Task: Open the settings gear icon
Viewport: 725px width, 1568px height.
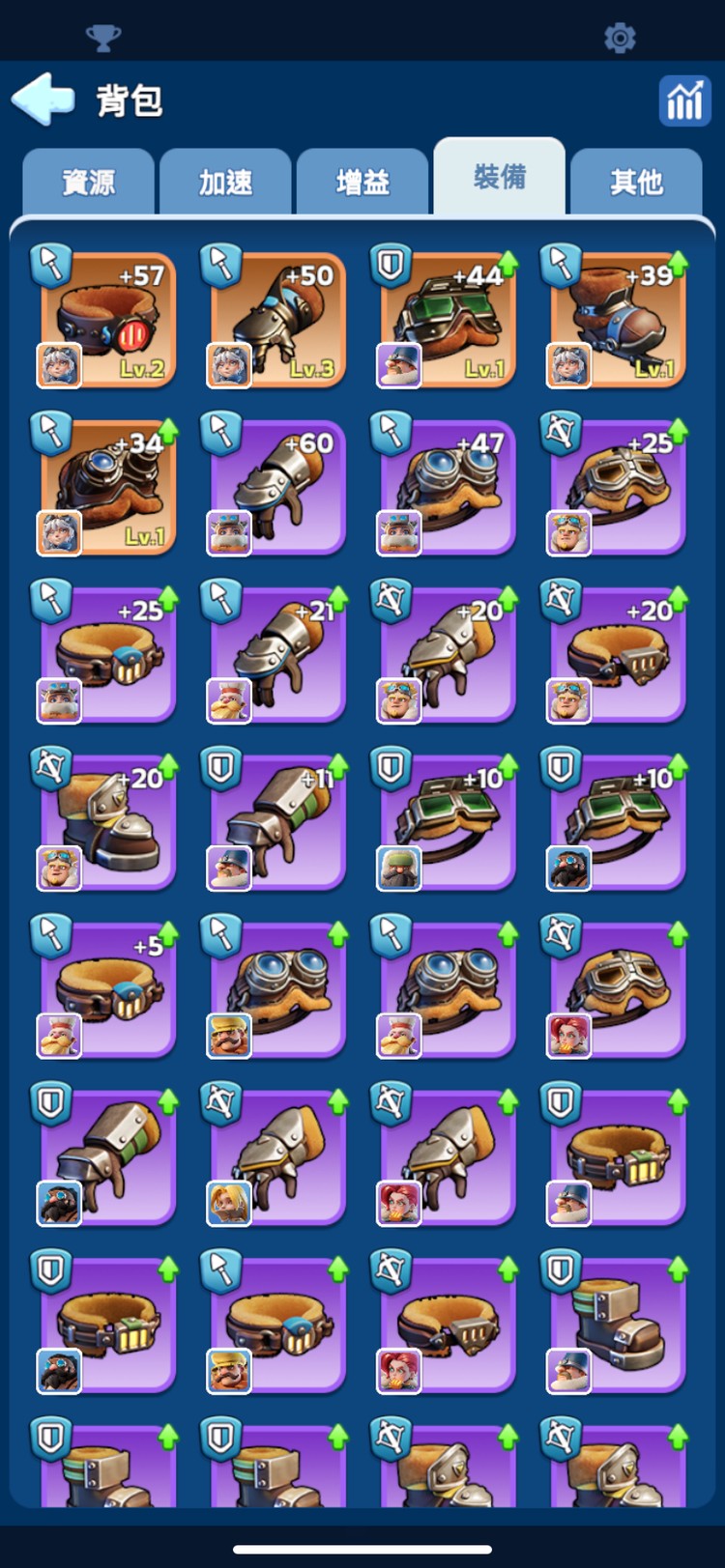Action: (620, 38)
